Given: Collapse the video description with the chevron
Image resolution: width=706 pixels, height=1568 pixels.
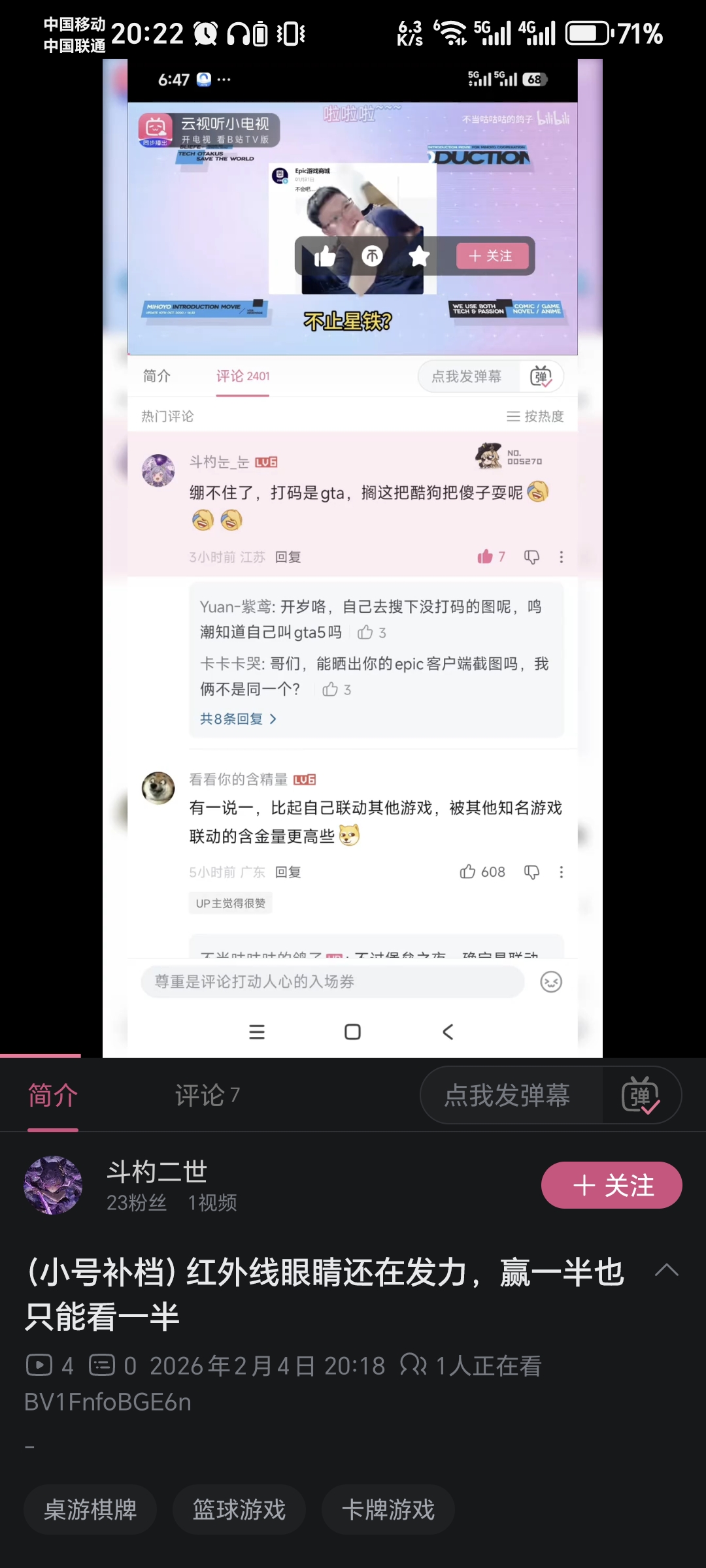Looking at the screenshot, I should pos(667,1271).
